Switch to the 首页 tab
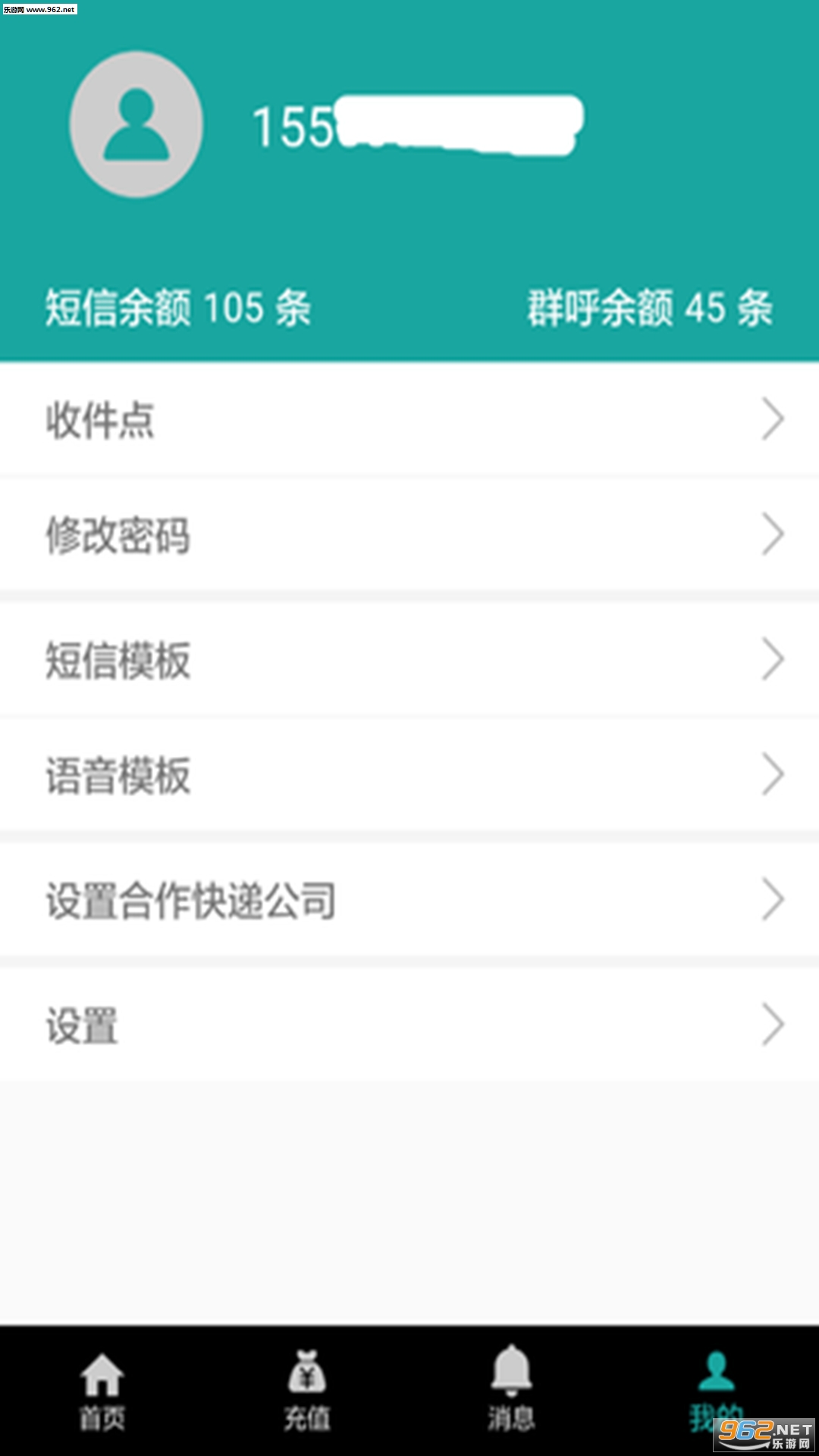 [x=102, y=1392]
